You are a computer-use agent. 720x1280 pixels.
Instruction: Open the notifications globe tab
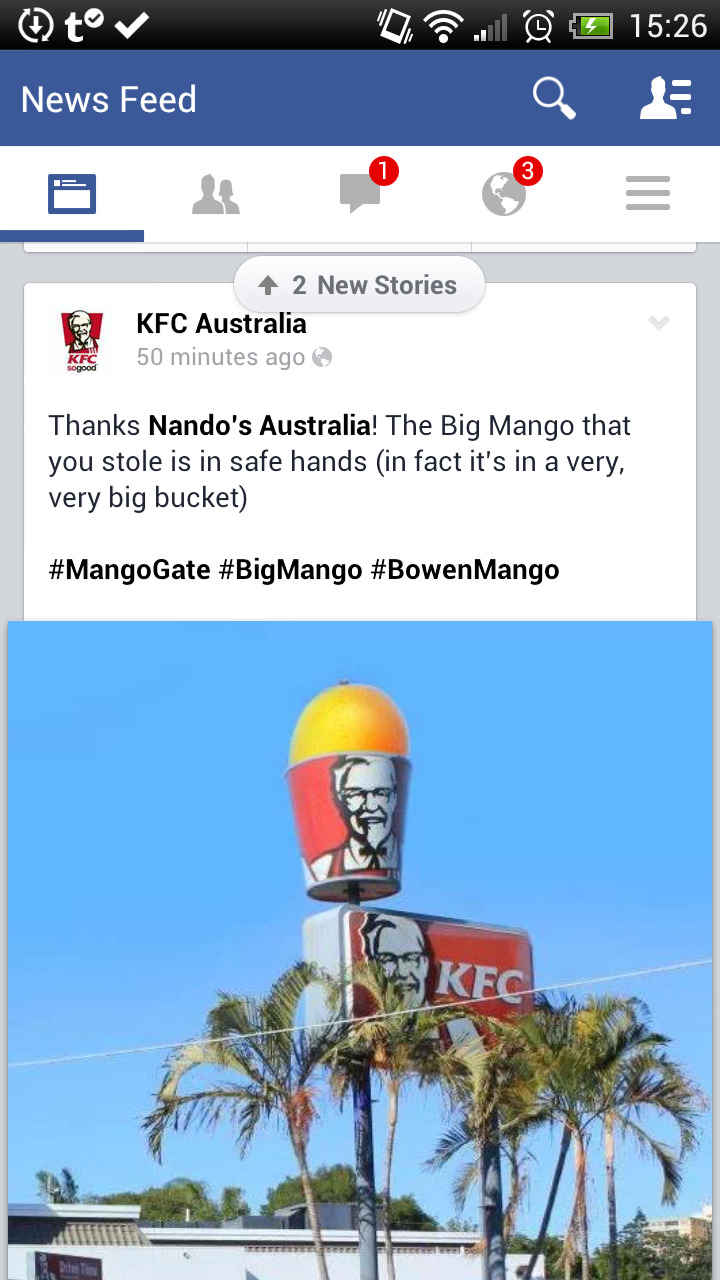click(504, 194)
